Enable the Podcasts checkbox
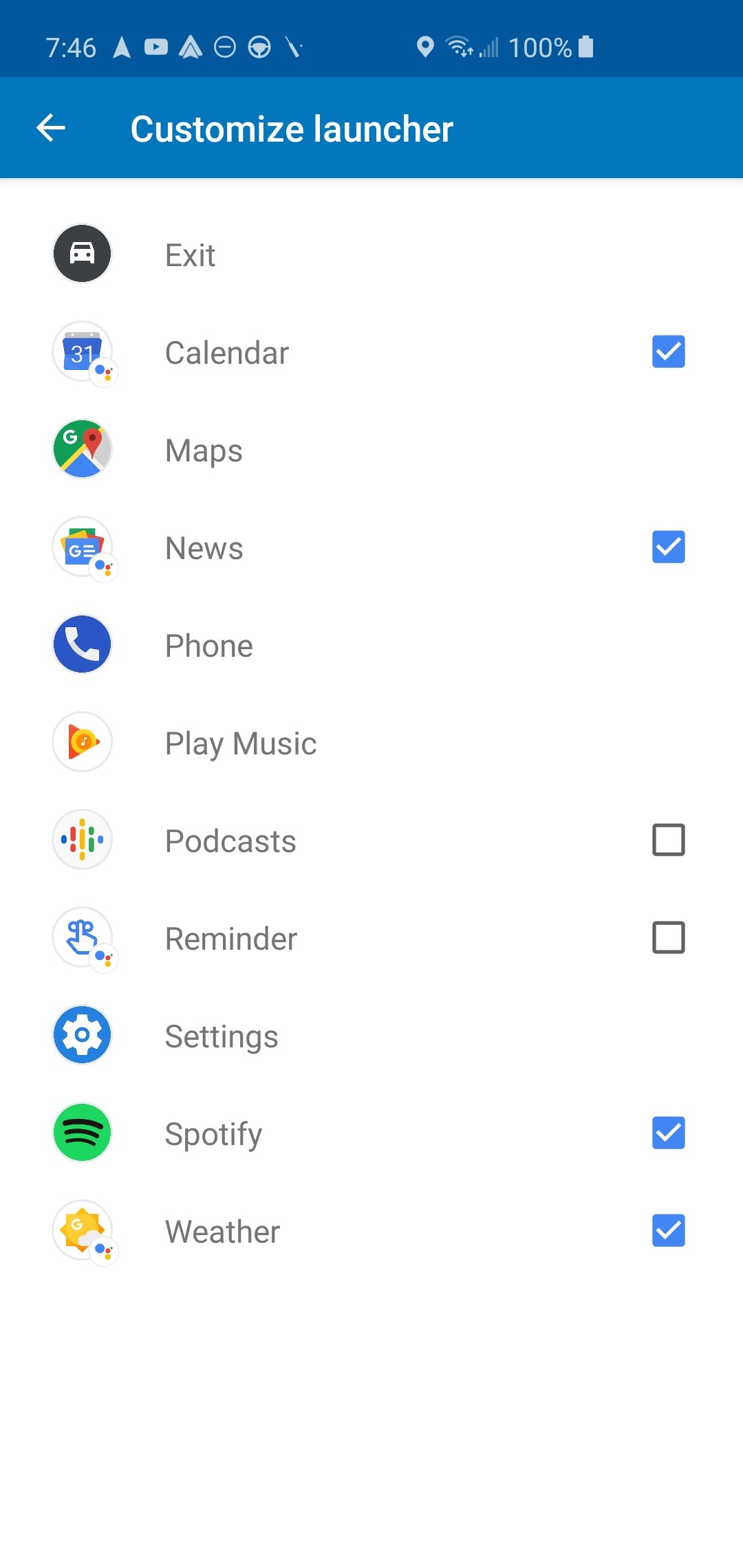The height and width of the screenshot is (1568, 743). pyautogui.click(x=667, y=840)
